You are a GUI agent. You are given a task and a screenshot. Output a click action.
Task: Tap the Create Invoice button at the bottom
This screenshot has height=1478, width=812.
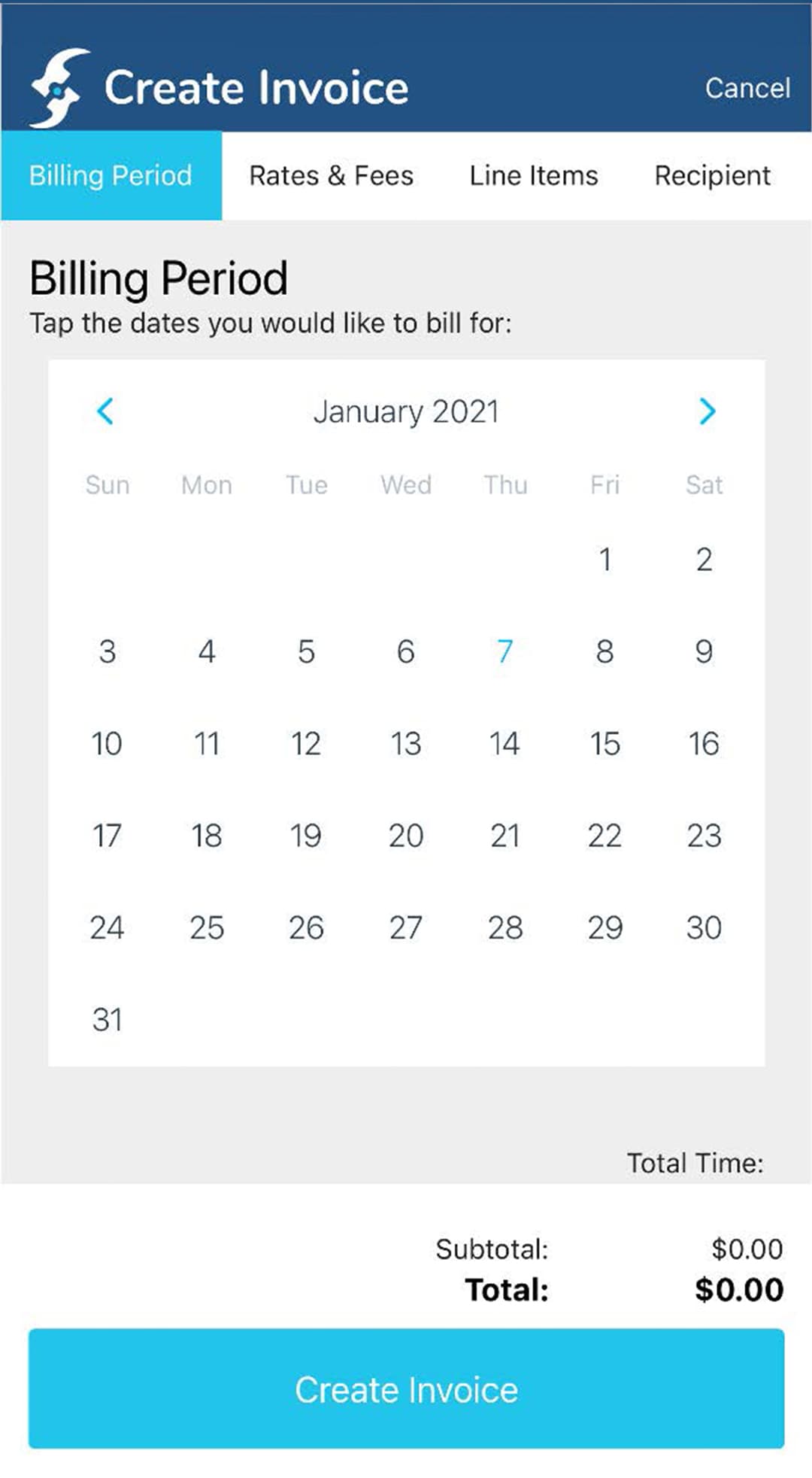(406, 1388)
